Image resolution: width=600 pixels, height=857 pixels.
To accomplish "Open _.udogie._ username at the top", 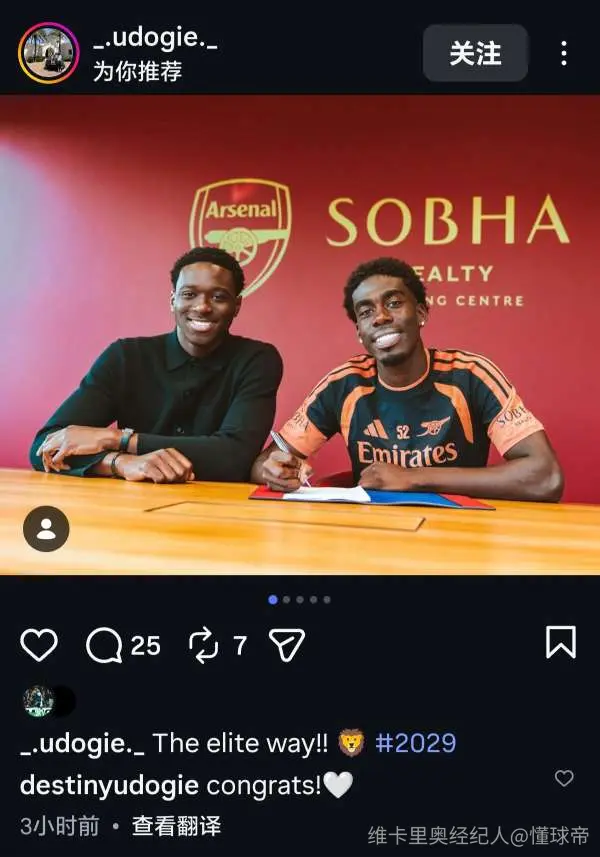I will (155, 38).
